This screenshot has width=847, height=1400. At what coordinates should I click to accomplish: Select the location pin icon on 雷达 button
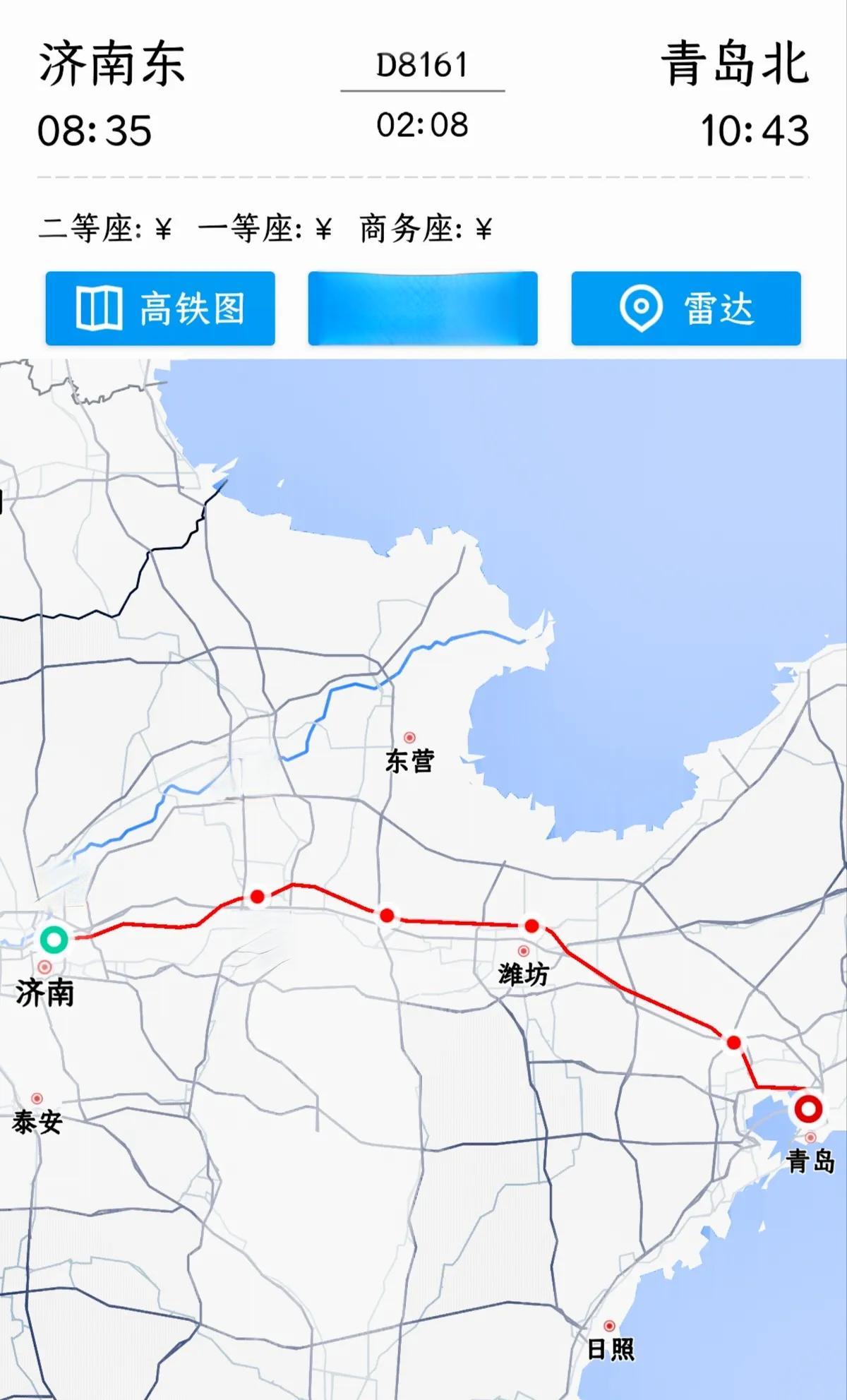(641, 306)
